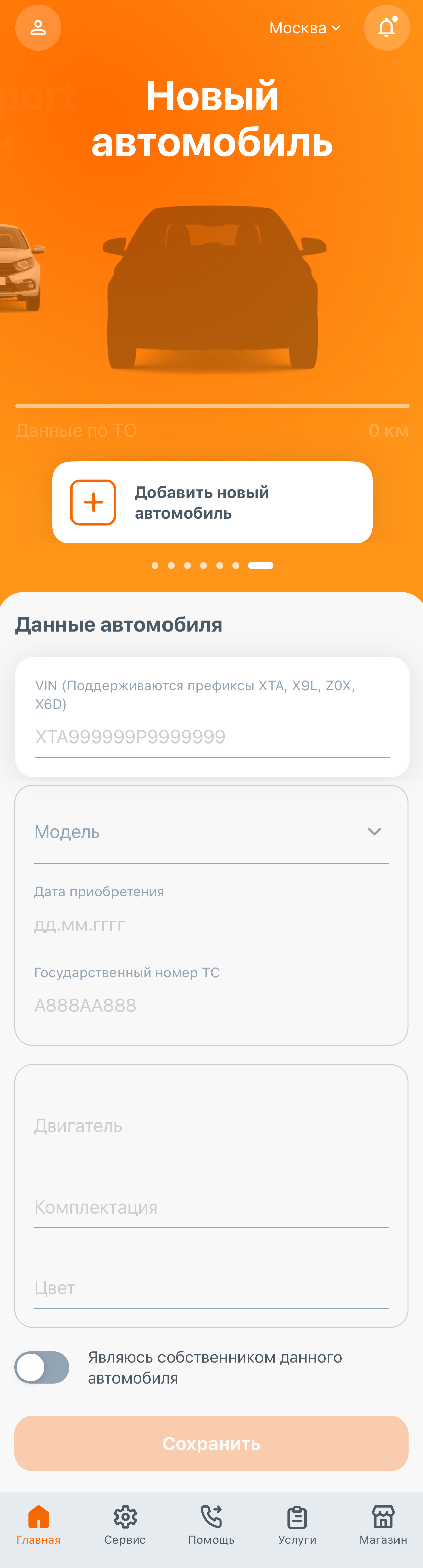The image size is (423, 1568).
Task: Open the Магазин tab
Action: (383, 1525)
